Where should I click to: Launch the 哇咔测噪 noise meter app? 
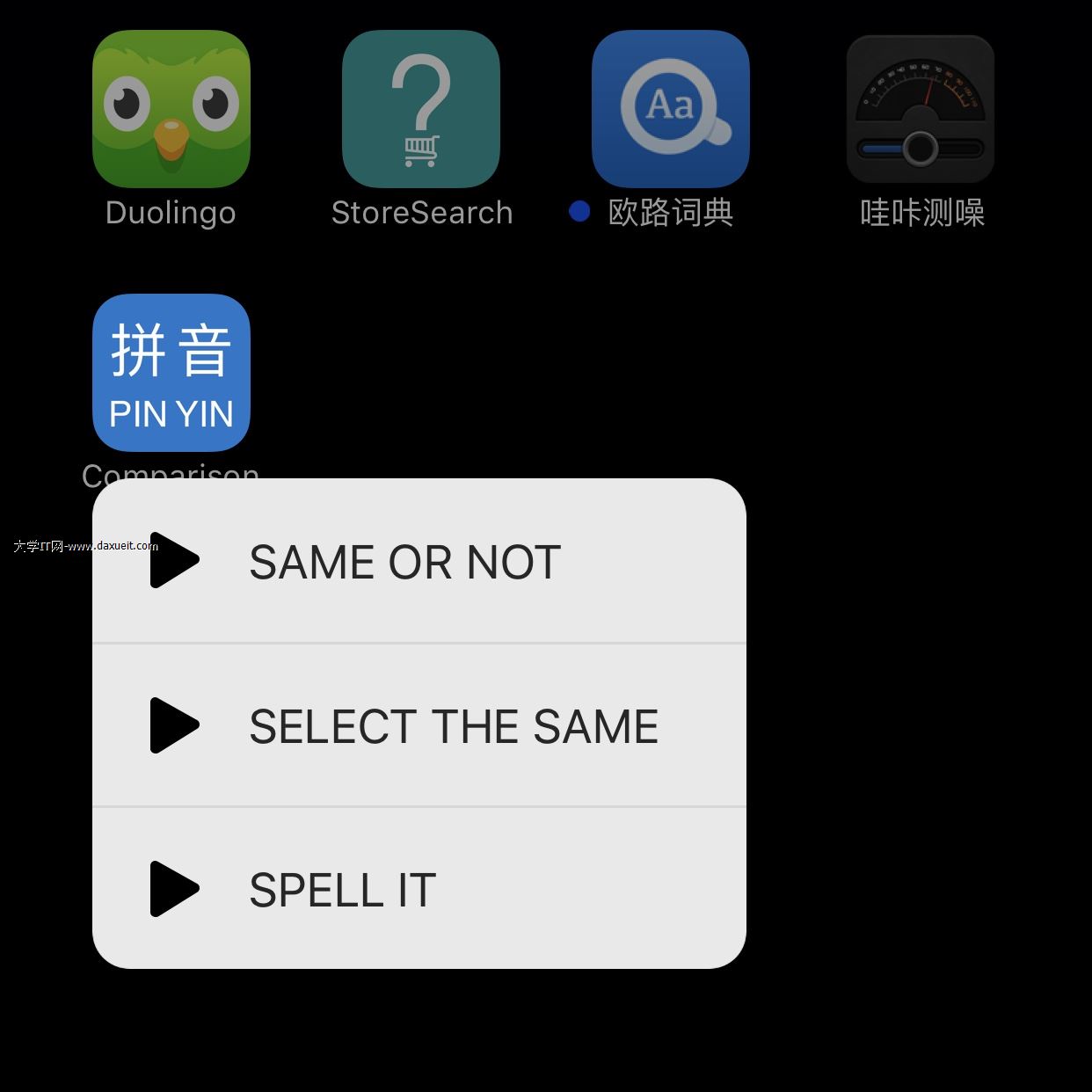(920, 109)
